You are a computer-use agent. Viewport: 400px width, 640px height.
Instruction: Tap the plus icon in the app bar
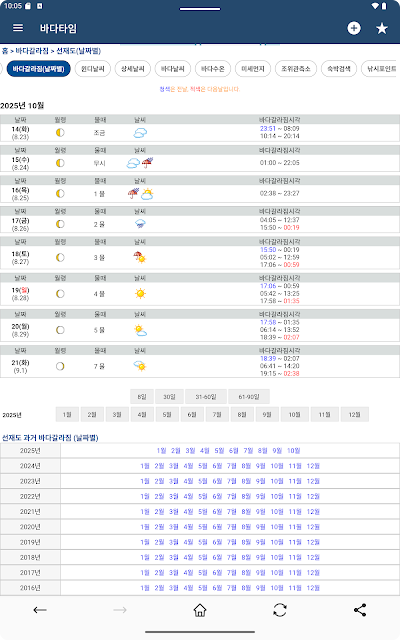(x=354, y=28)
